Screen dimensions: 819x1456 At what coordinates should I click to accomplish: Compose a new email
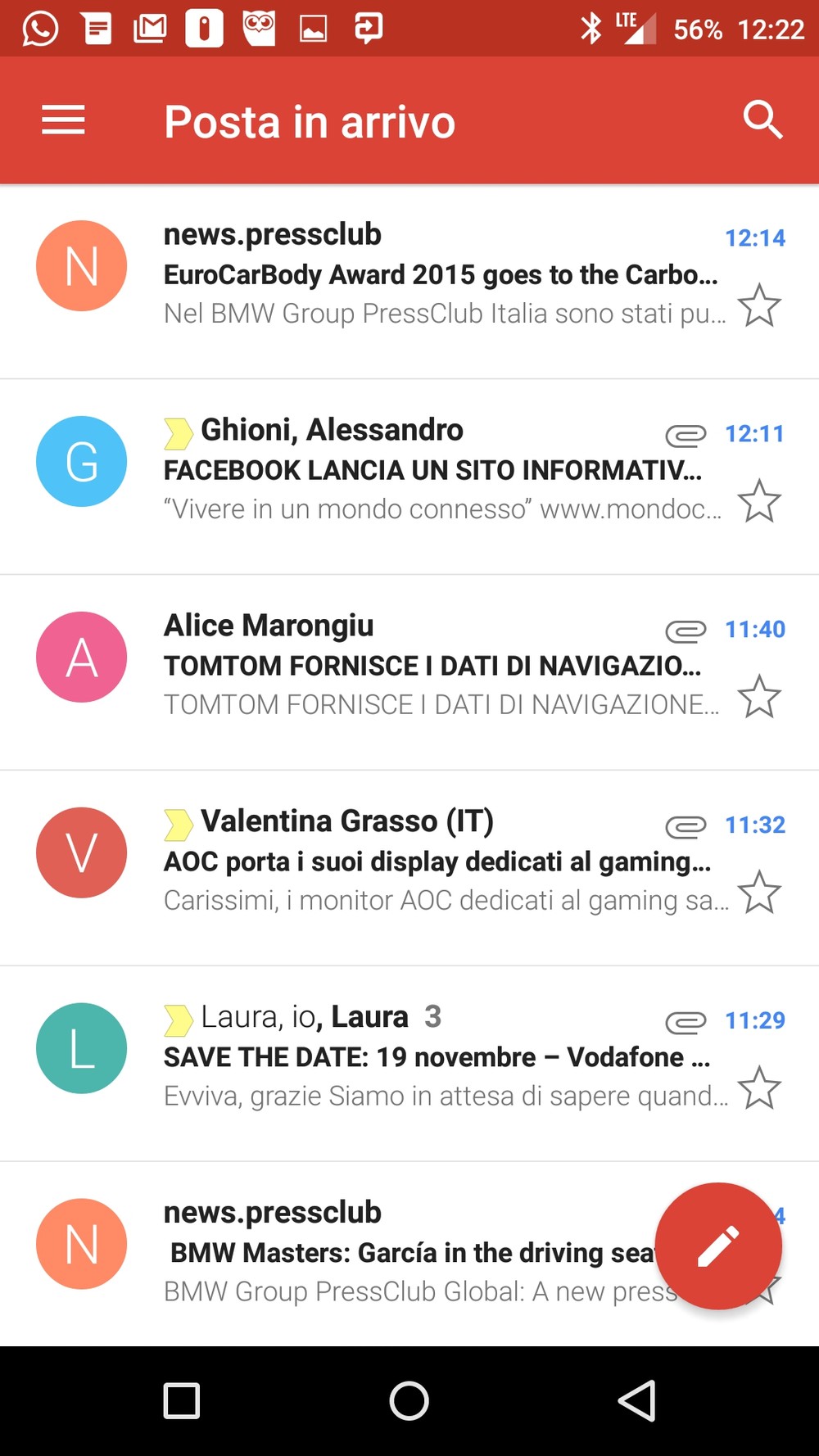[x=718, y=1246]
